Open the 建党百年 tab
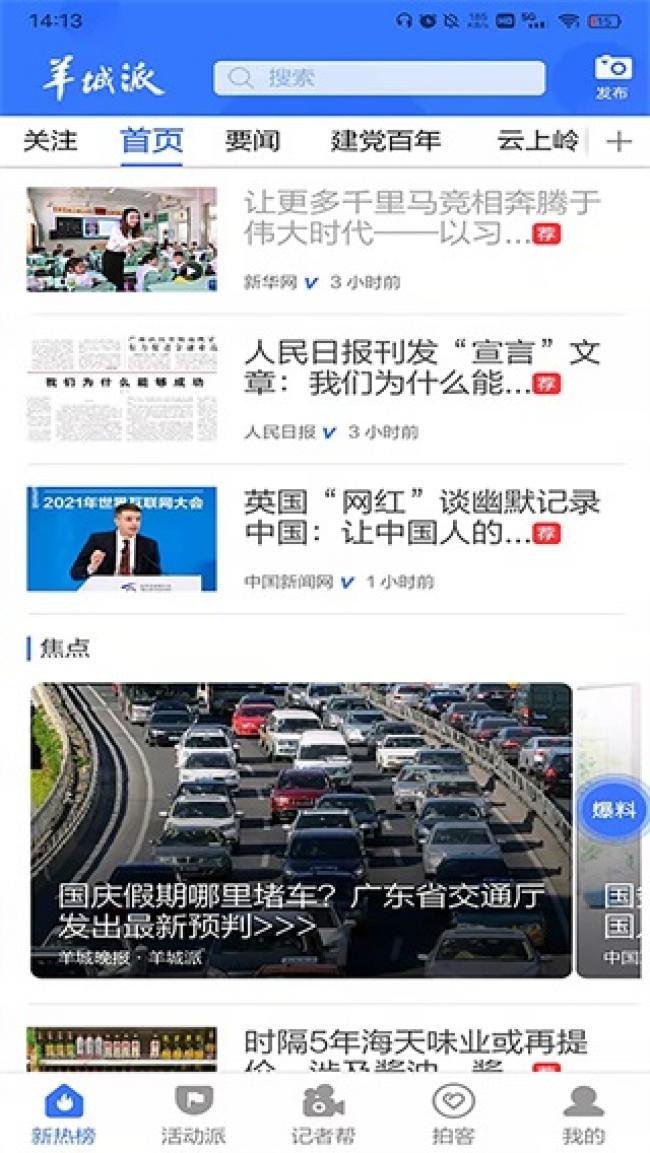The image size is (650, 1153). pyautogui.click(x=385, y=141)
